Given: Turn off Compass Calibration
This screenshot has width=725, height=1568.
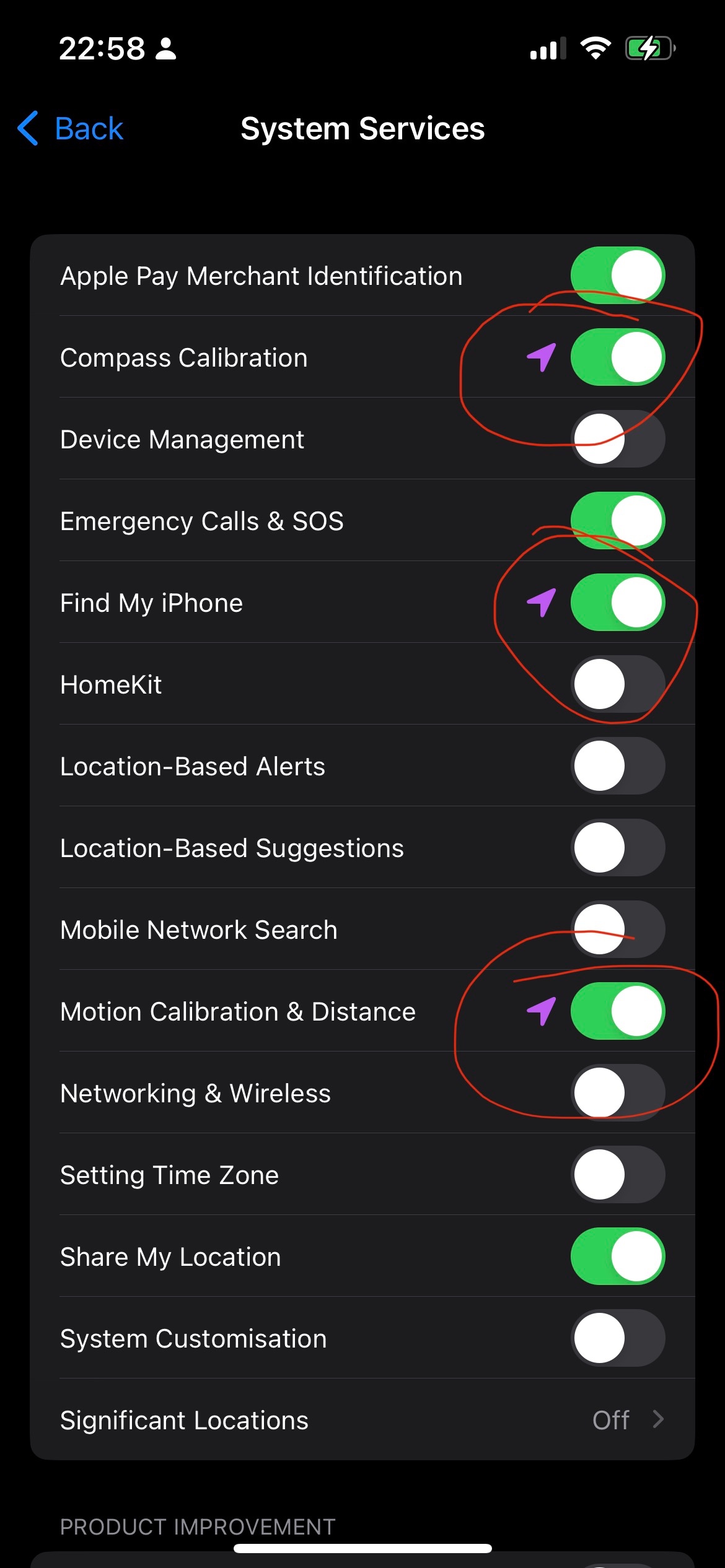Looking at the screenshot, I should (x=617, y=357).
